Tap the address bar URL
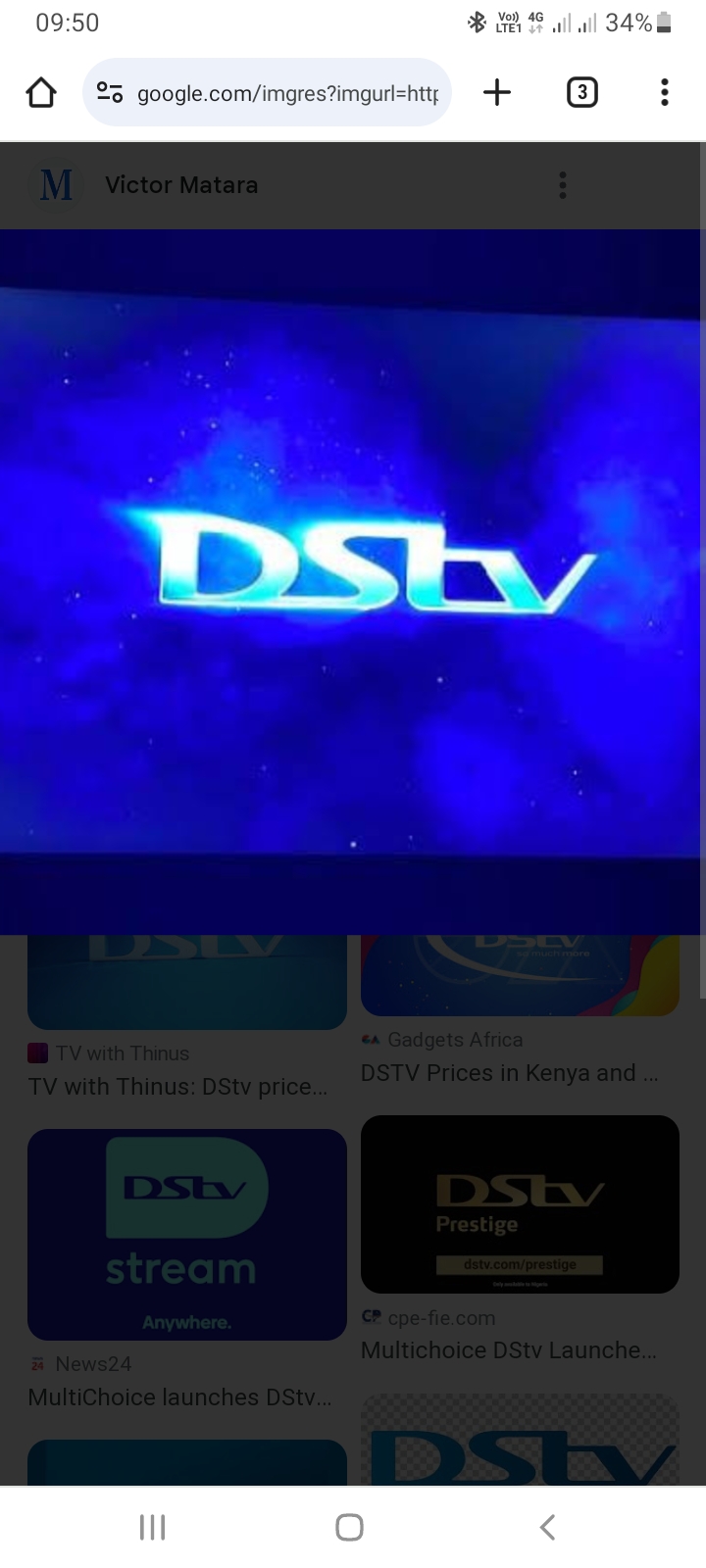This screenshot has width=706, height=1568. pyautogui.click(x=286, y=93)
